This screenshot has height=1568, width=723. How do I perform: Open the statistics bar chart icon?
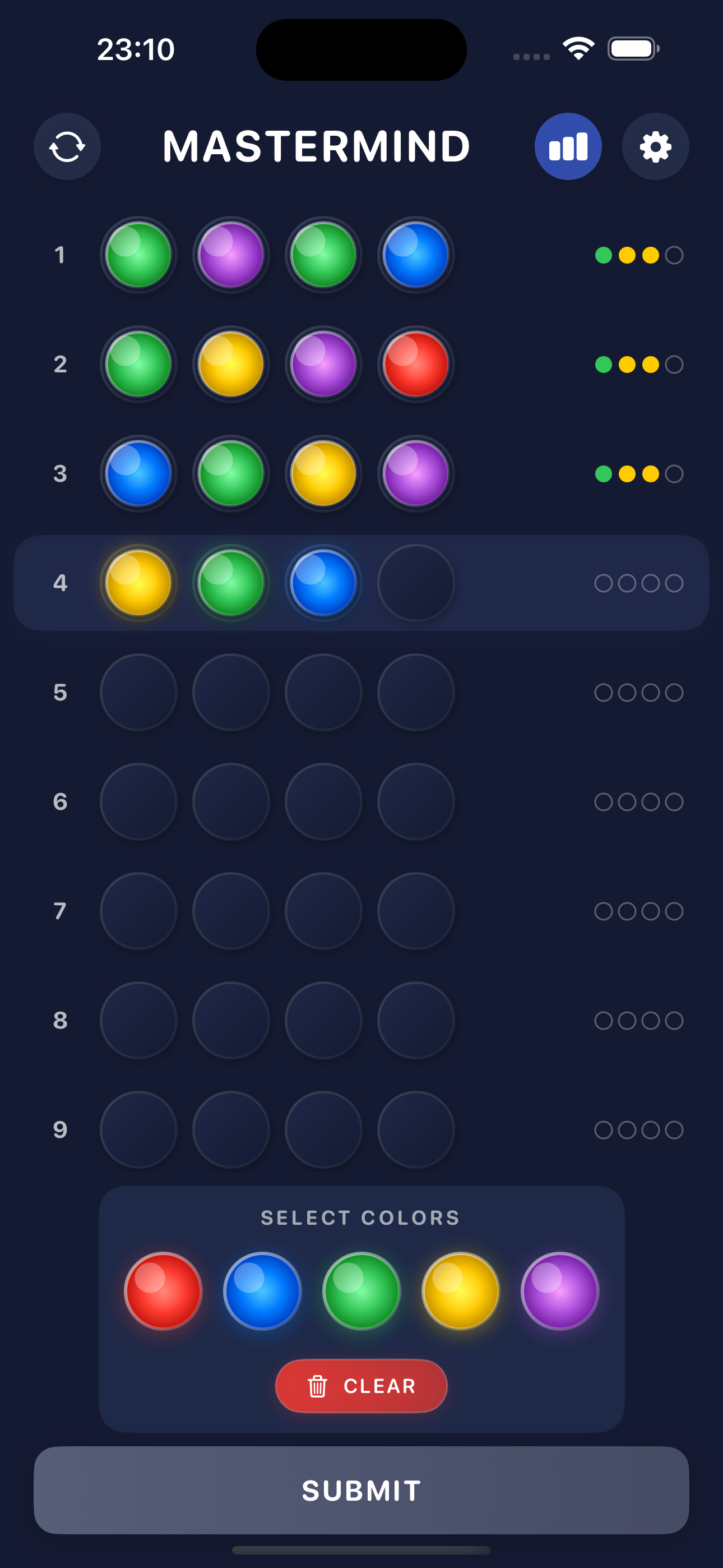tap(567, 145)
